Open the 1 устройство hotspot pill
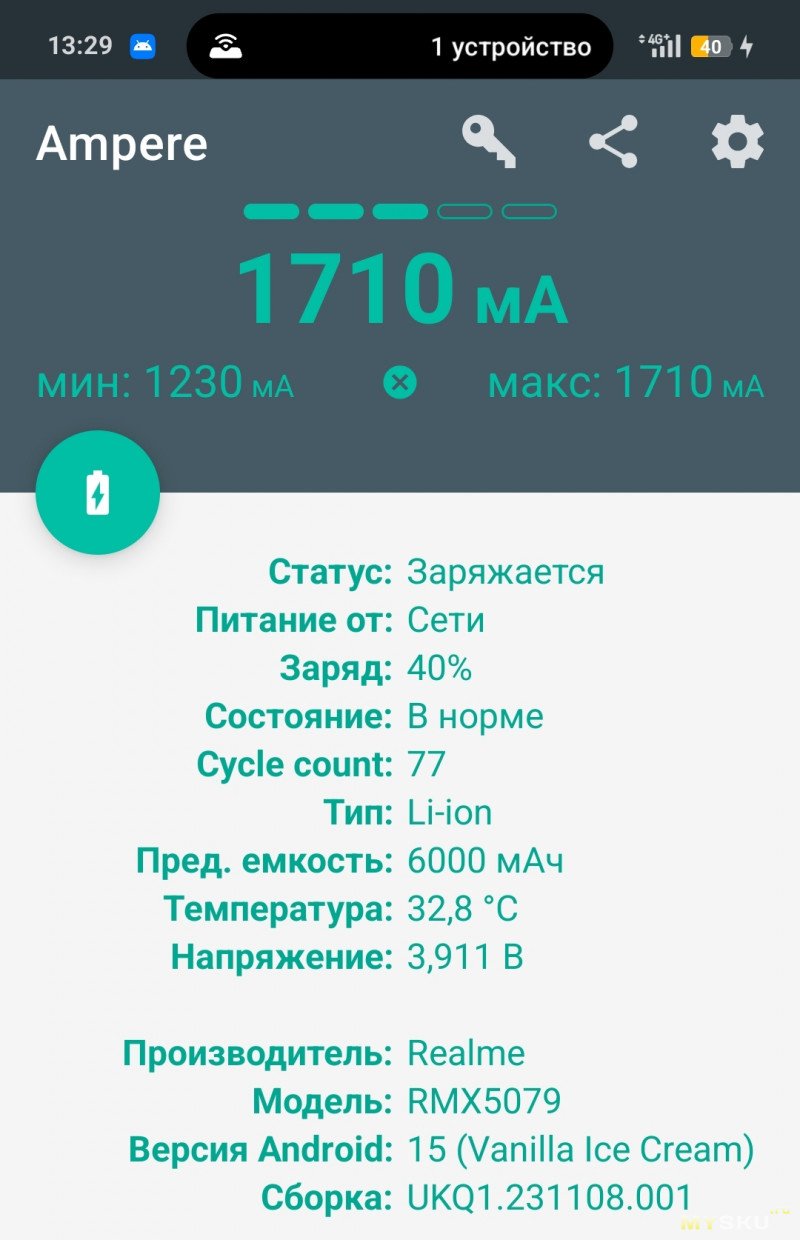800x1240 pixels. click(400, 46)
